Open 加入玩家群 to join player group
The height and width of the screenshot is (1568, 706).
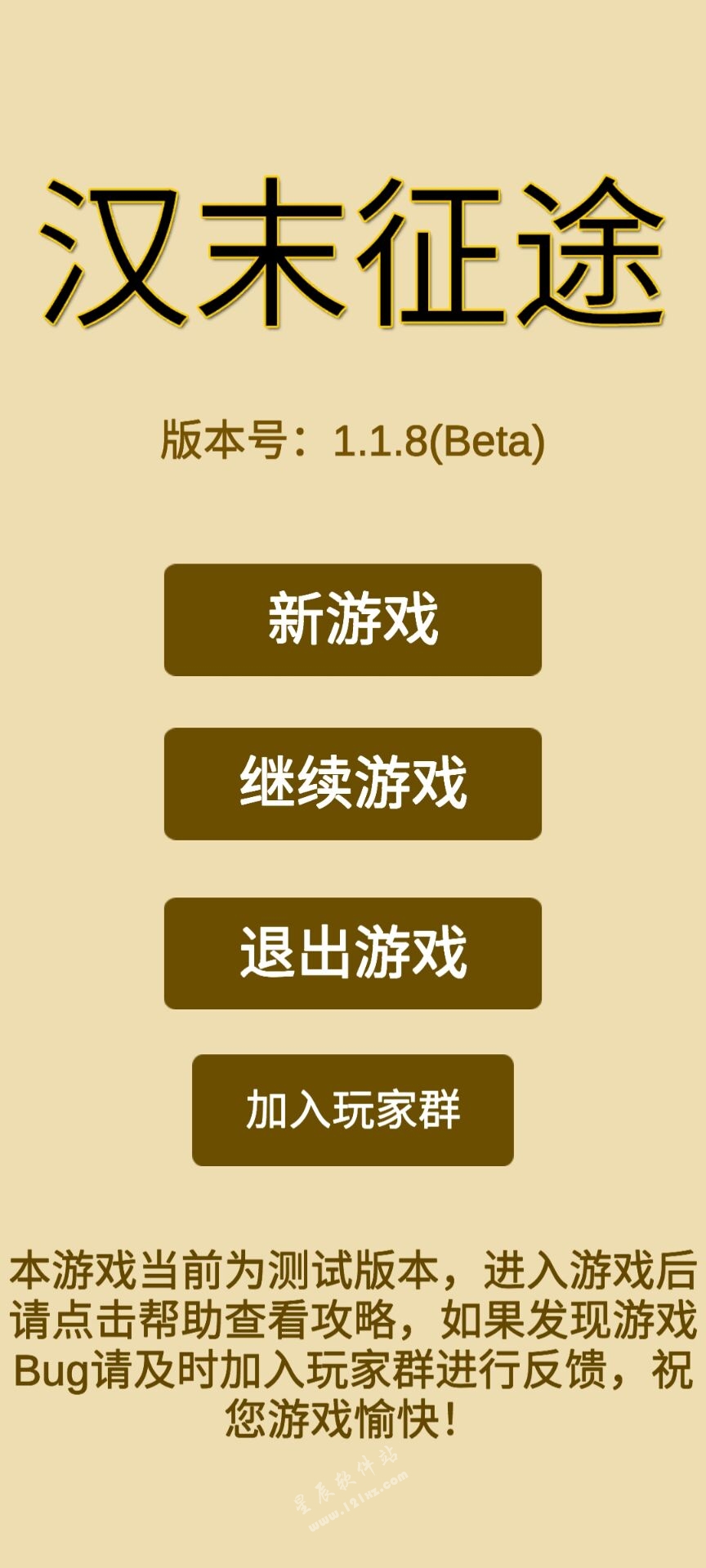point(352,1110)
